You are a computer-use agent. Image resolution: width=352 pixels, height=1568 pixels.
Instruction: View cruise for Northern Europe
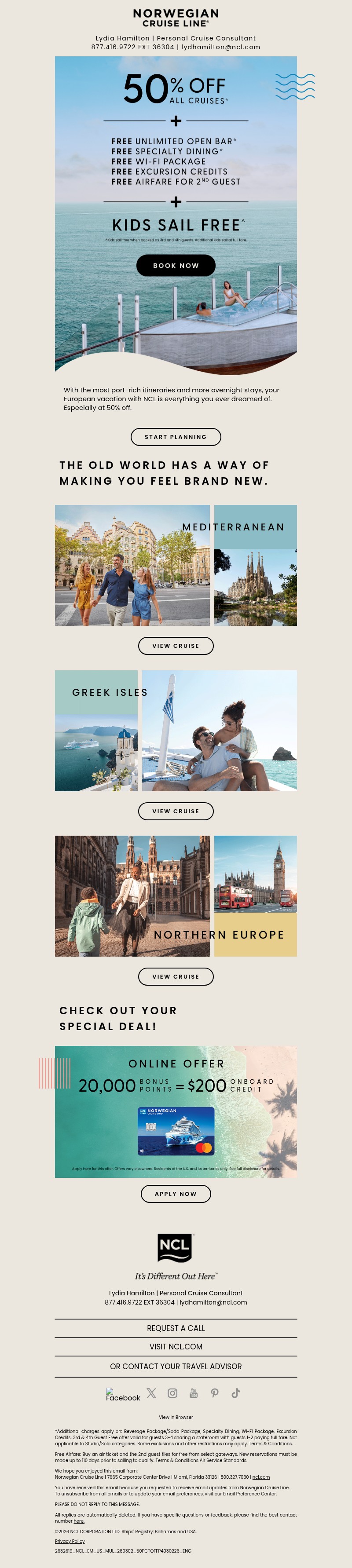pos(176,976)
